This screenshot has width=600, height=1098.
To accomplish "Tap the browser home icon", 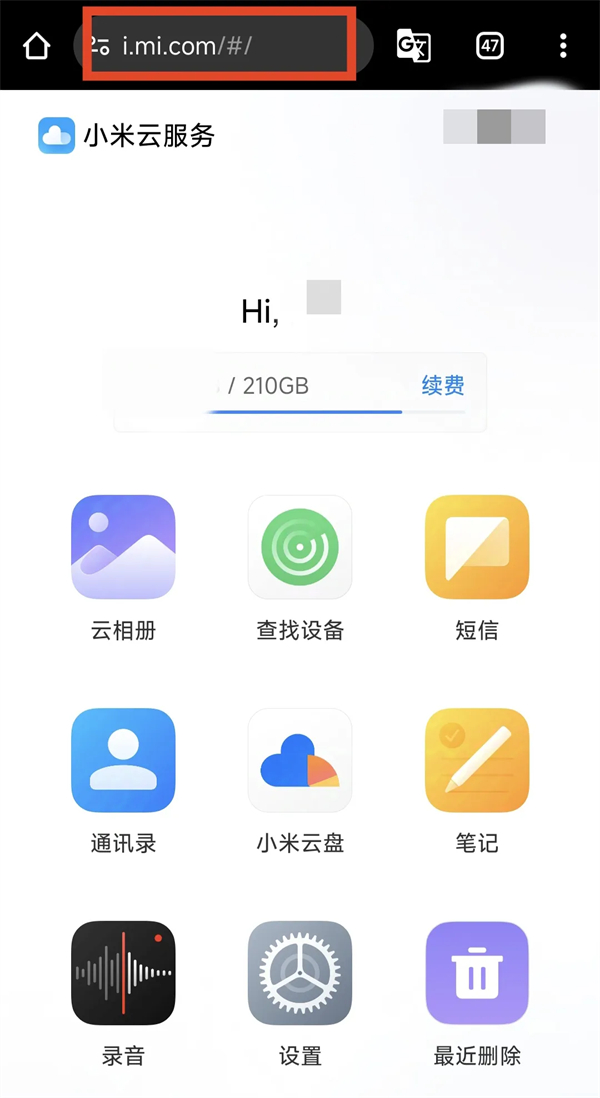I will [36, 47].
